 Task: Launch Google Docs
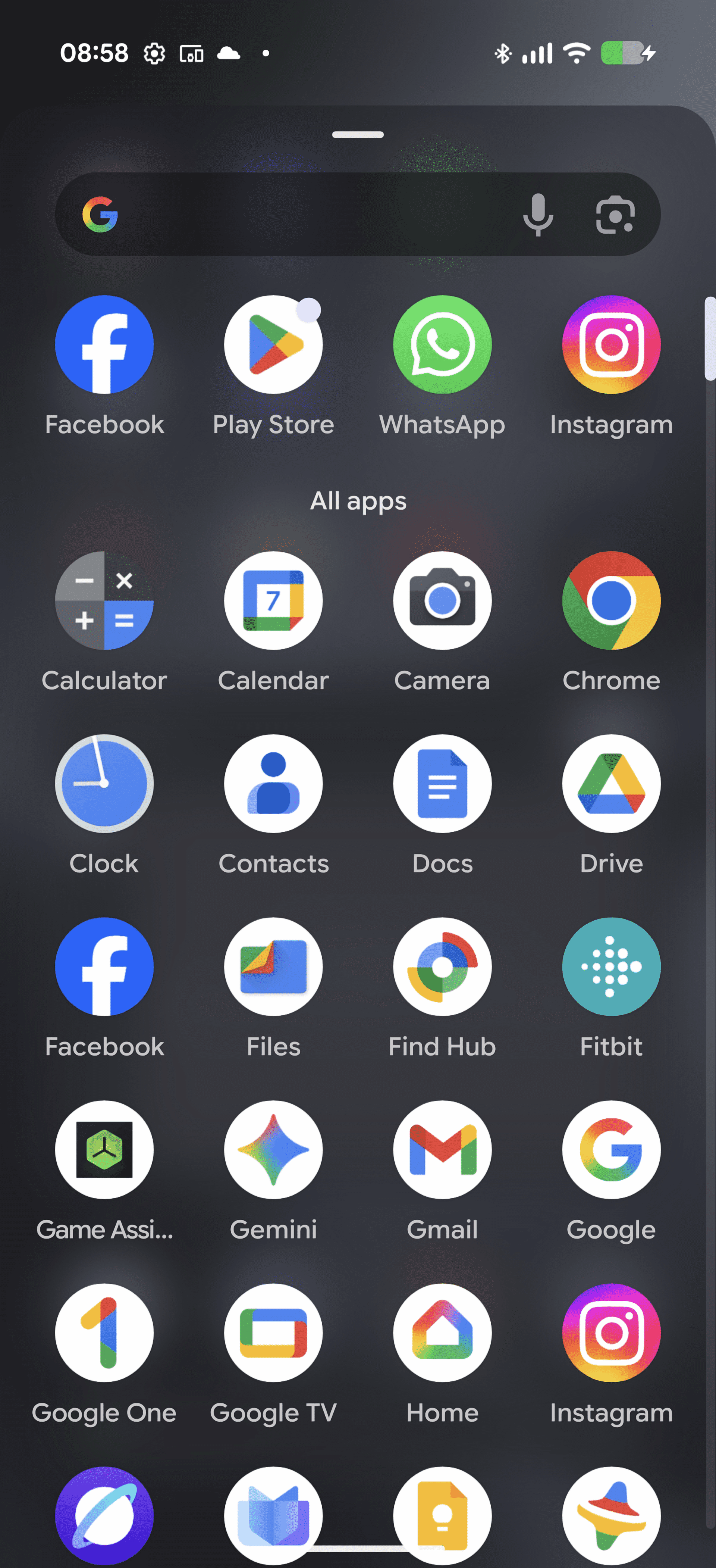tap(442, 783)
